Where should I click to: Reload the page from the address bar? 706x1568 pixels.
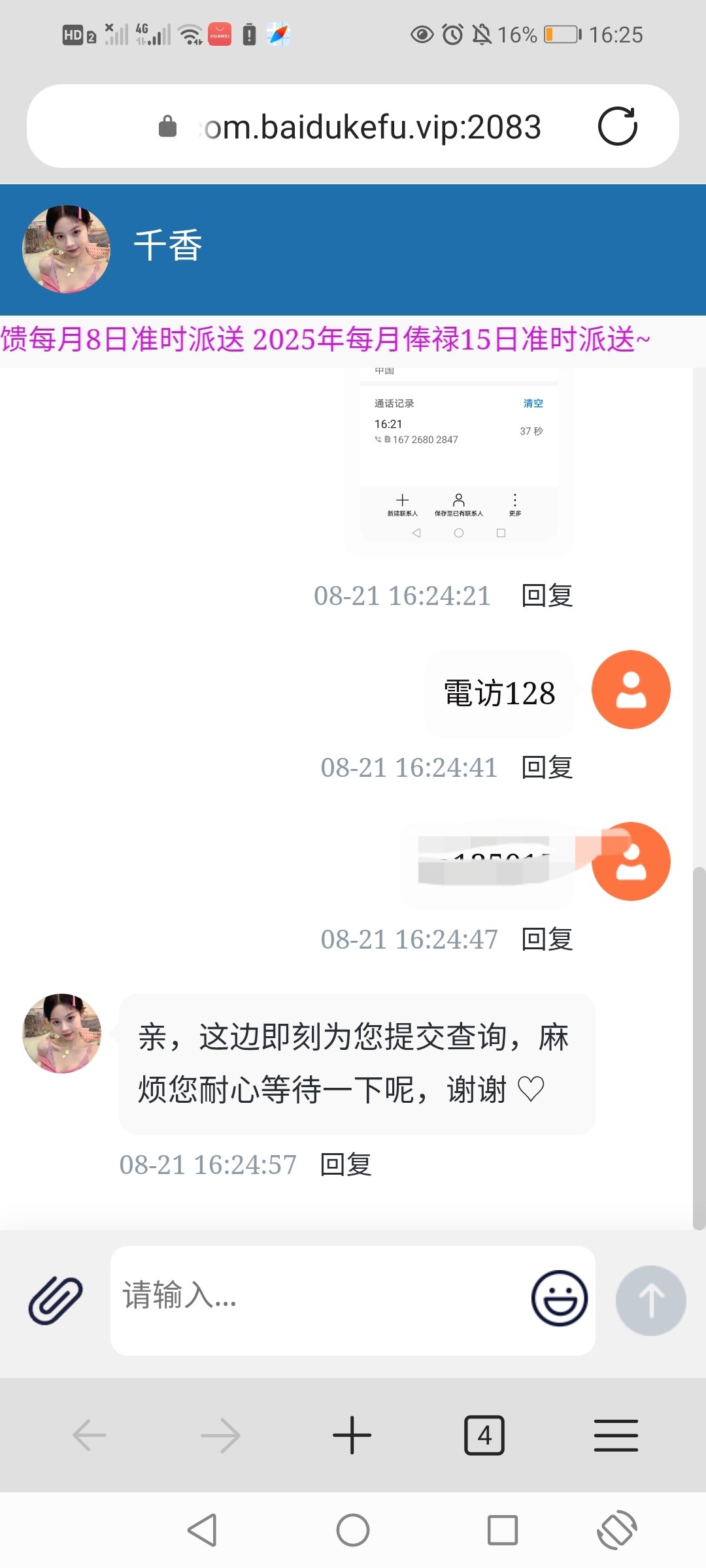[617, 126]
